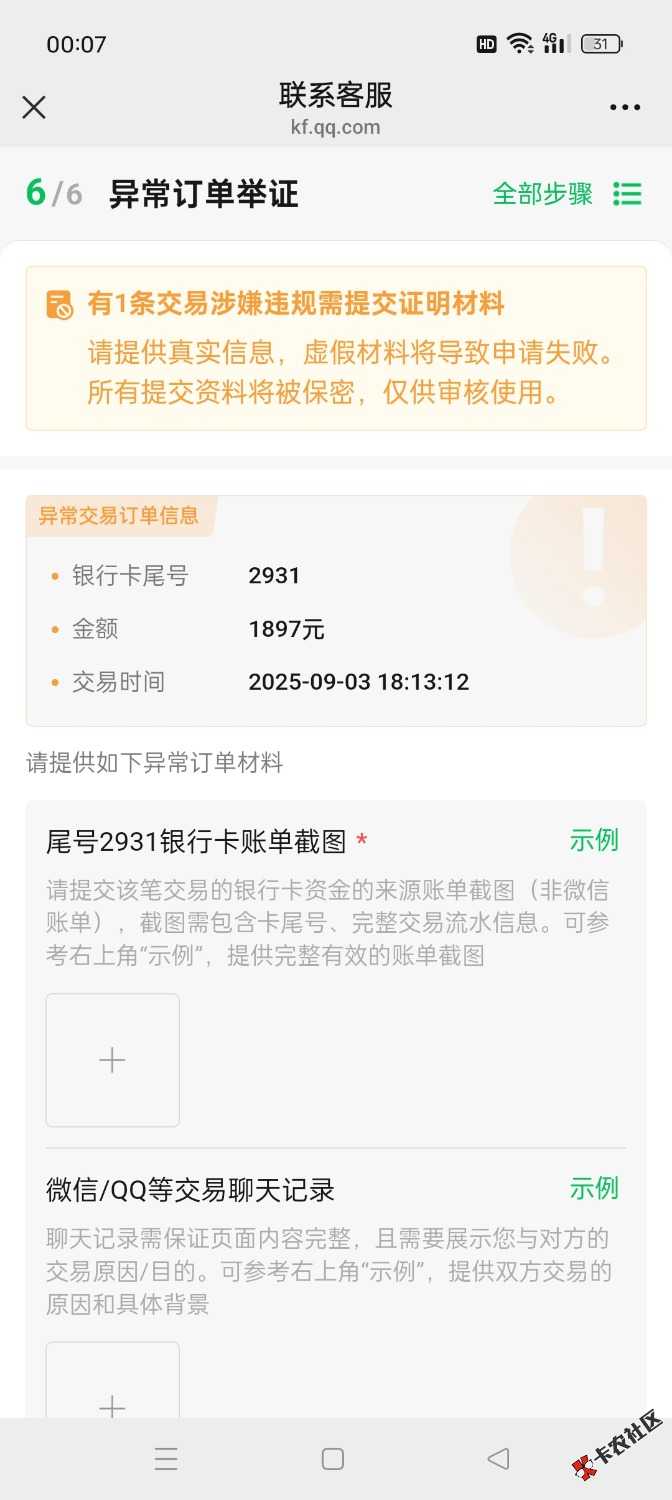Screen dimensions: 672x1500
Task: Go back using the system back button
Action: 498,1459
